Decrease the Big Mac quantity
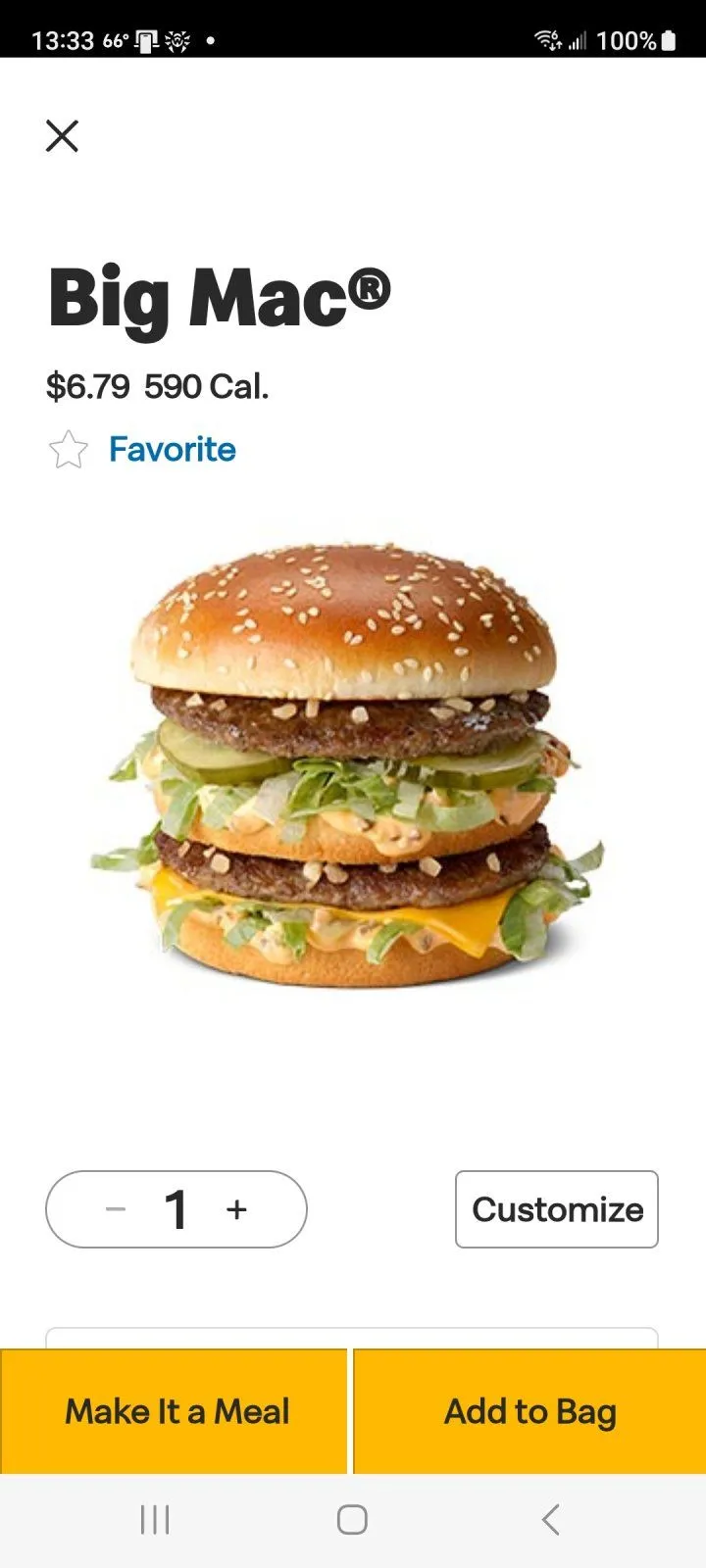The height and width of the screenshot is (1568, 706). tap(116, 1209)
